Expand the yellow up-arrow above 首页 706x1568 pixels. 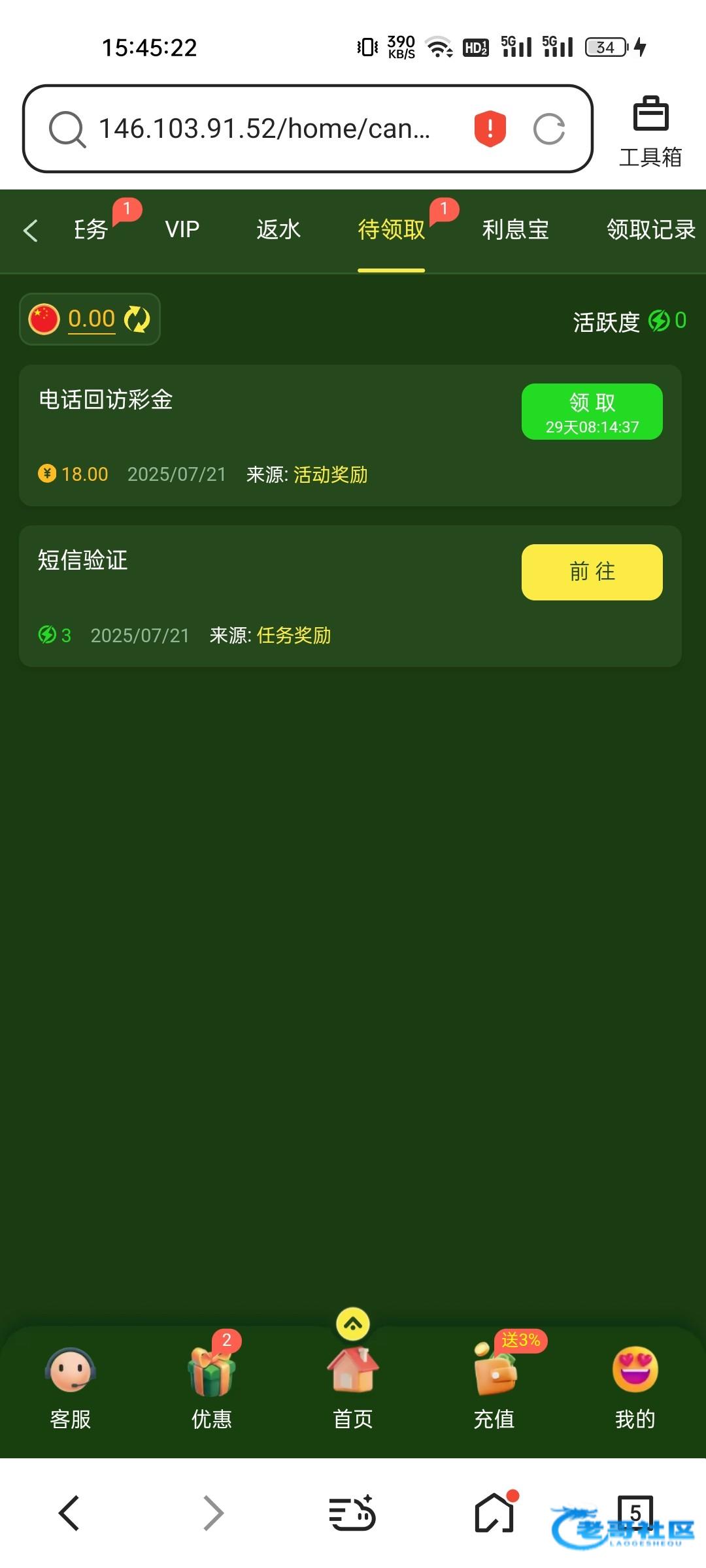click(353, 1324)
